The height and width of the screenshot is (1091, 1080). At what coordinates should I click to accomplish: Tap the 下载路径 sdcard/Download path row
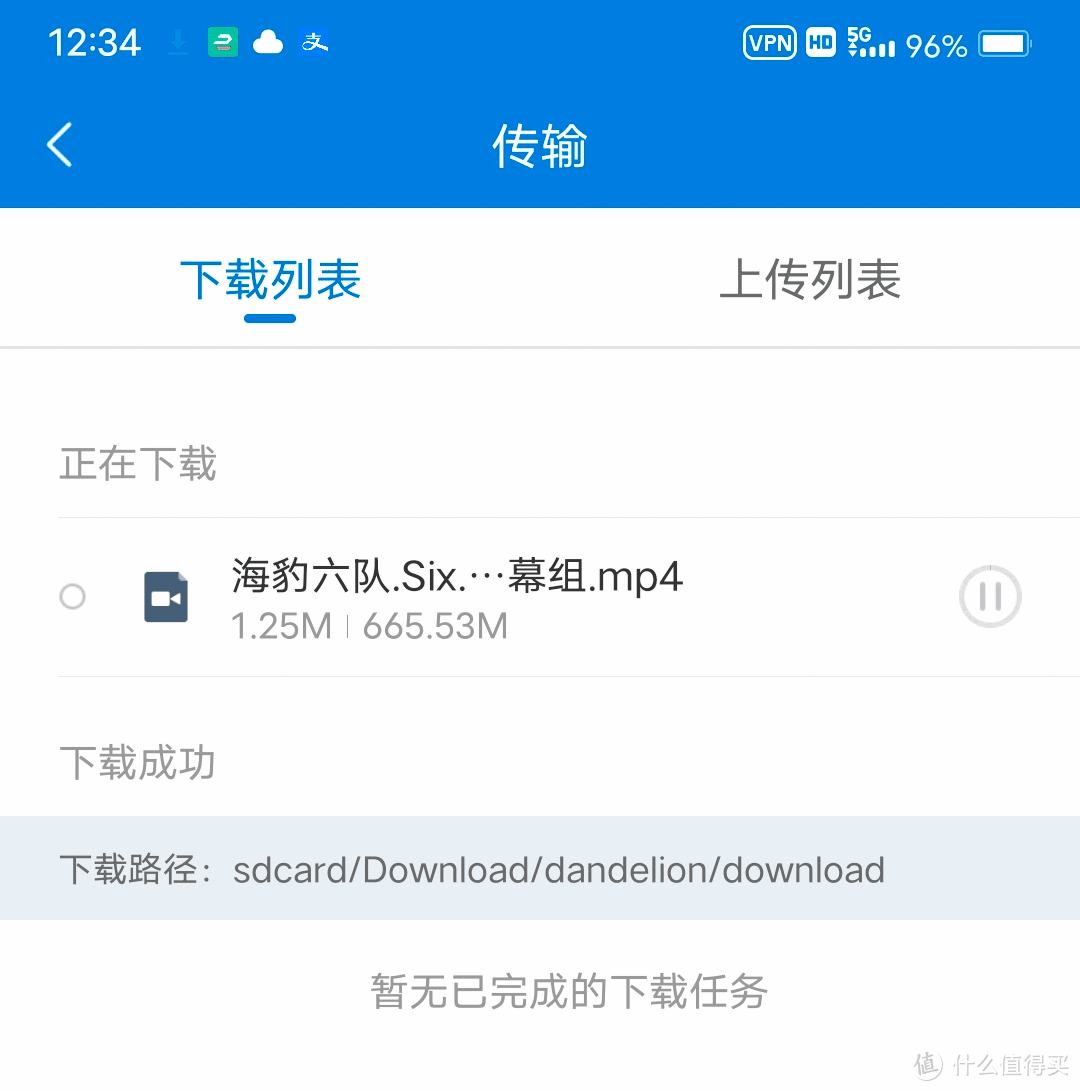pos(540,868)
